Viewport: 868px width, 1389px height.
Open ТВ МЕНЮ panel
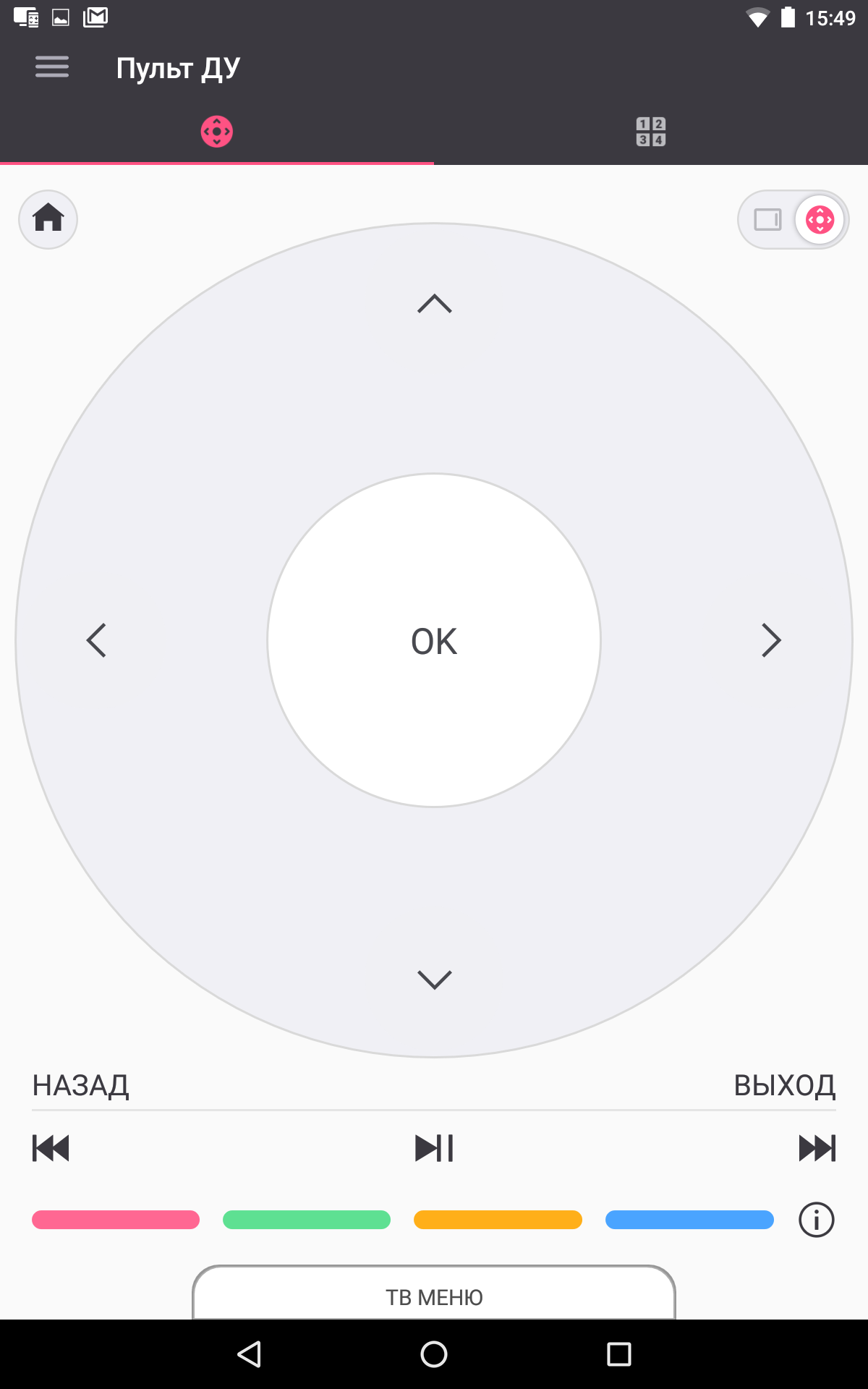tap(434, 1296)
